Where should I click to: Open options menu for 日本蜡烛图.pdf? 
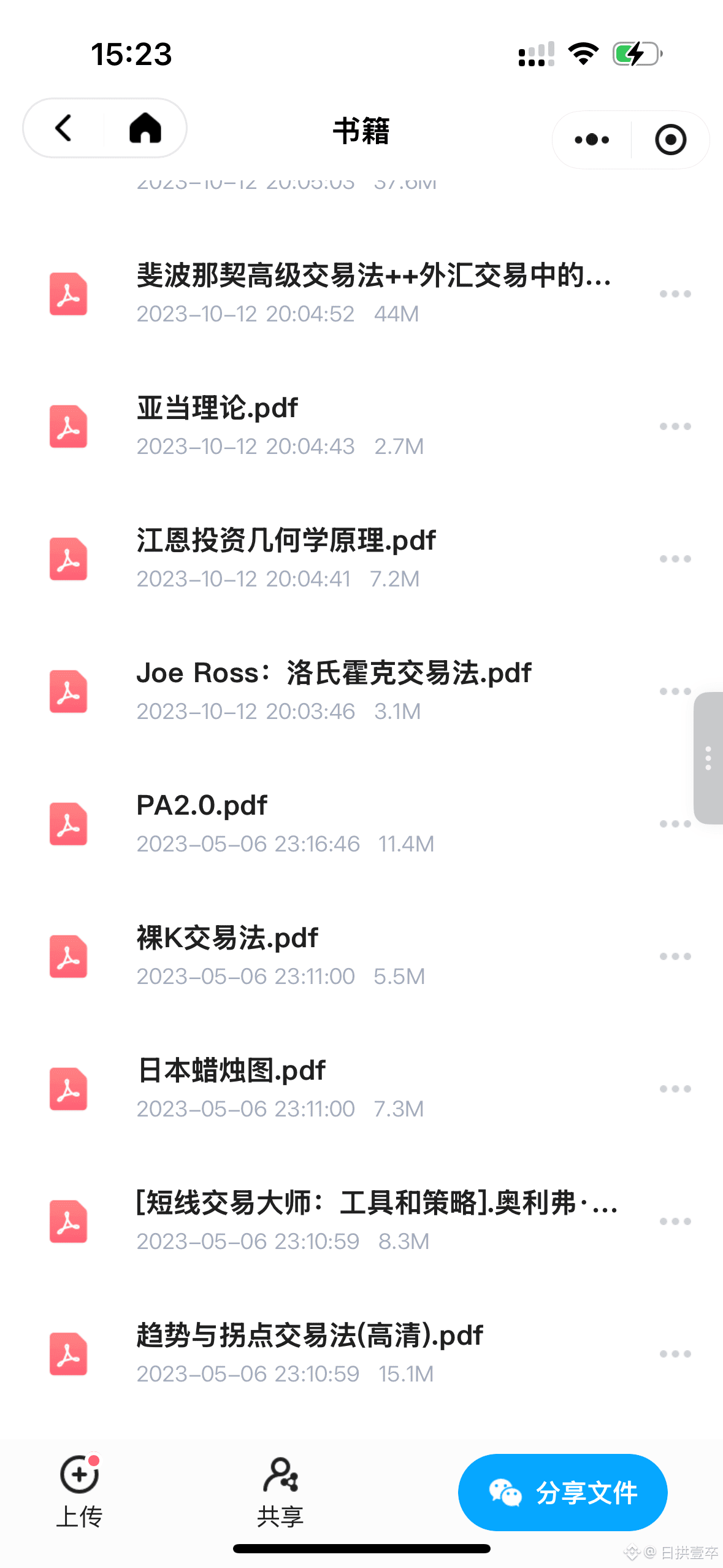tap(675, 1088)
